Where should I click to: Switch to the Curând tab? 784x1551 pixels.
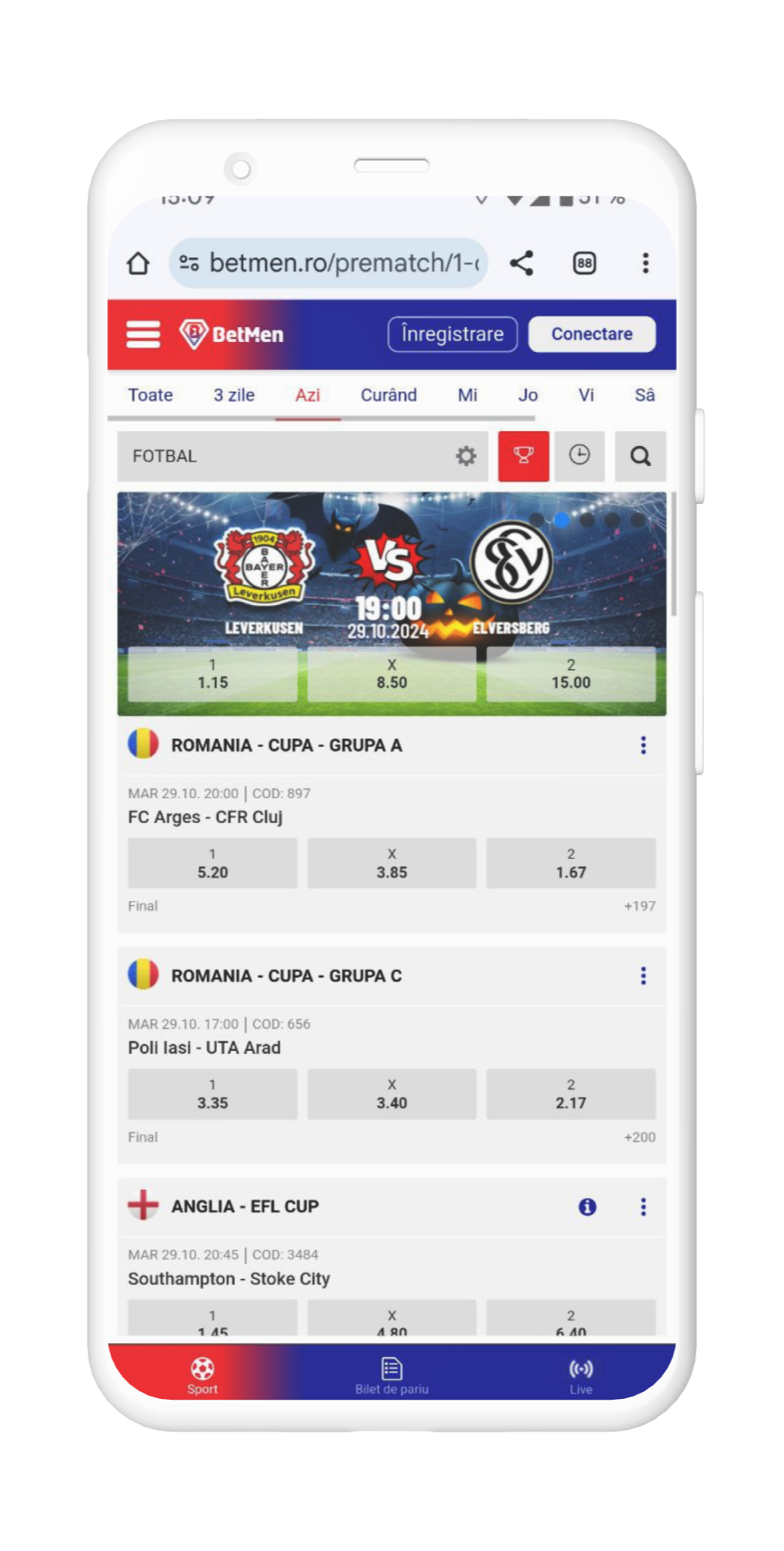(389, 396)
